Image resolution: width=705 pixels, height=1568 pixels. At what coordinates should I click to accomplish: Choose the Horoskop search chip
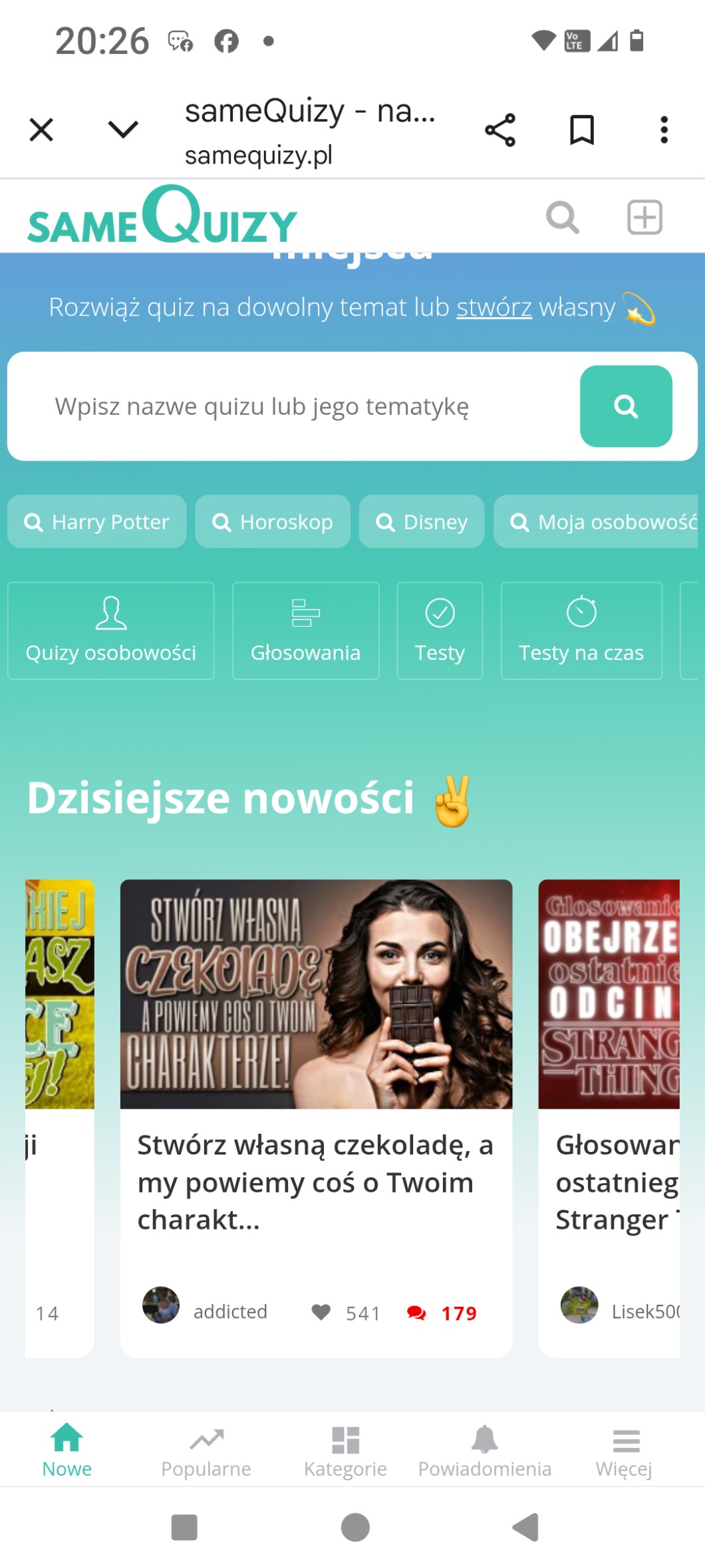pos(273,522)
